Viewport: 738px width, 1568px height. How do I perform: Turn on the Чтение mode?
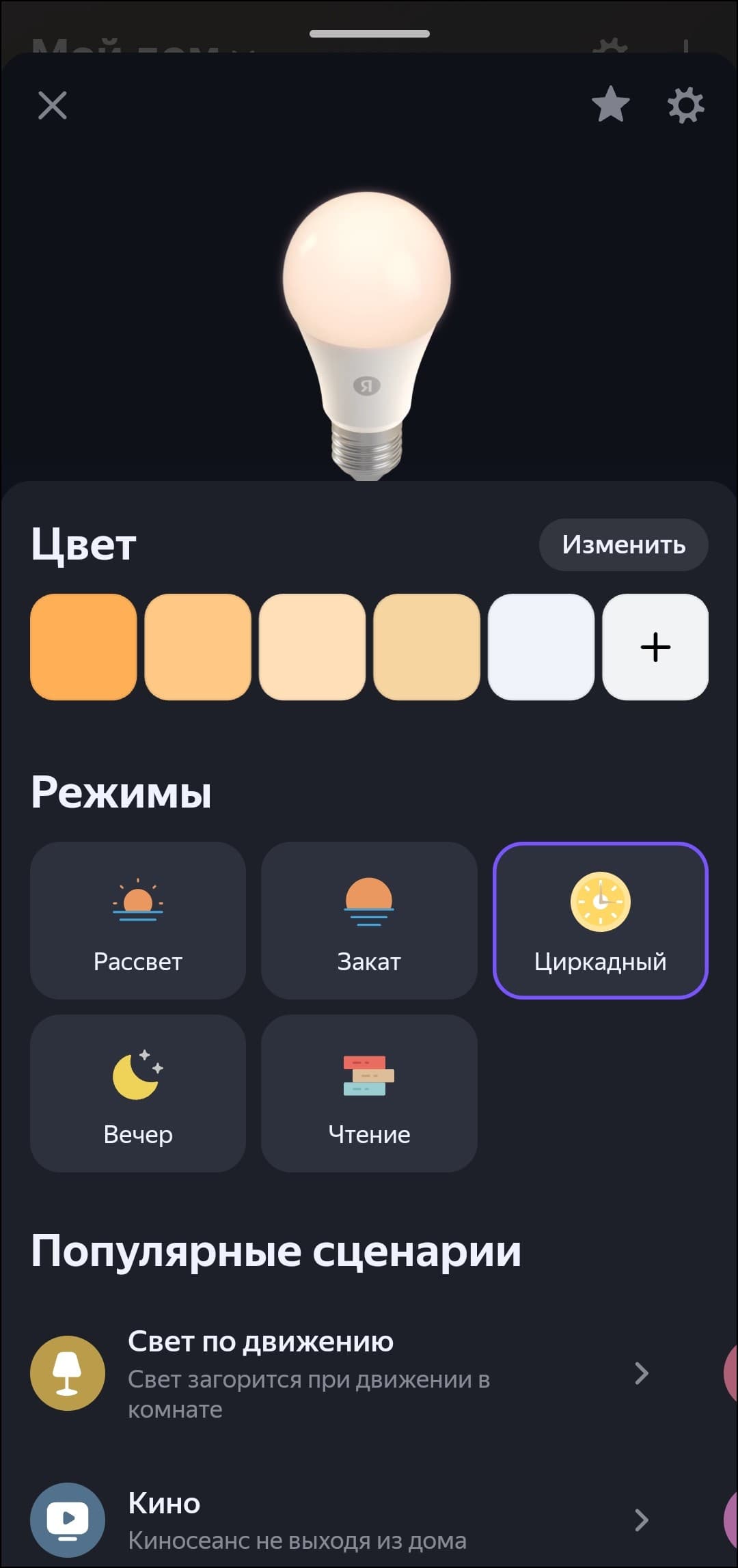(x=369, y=1092)
